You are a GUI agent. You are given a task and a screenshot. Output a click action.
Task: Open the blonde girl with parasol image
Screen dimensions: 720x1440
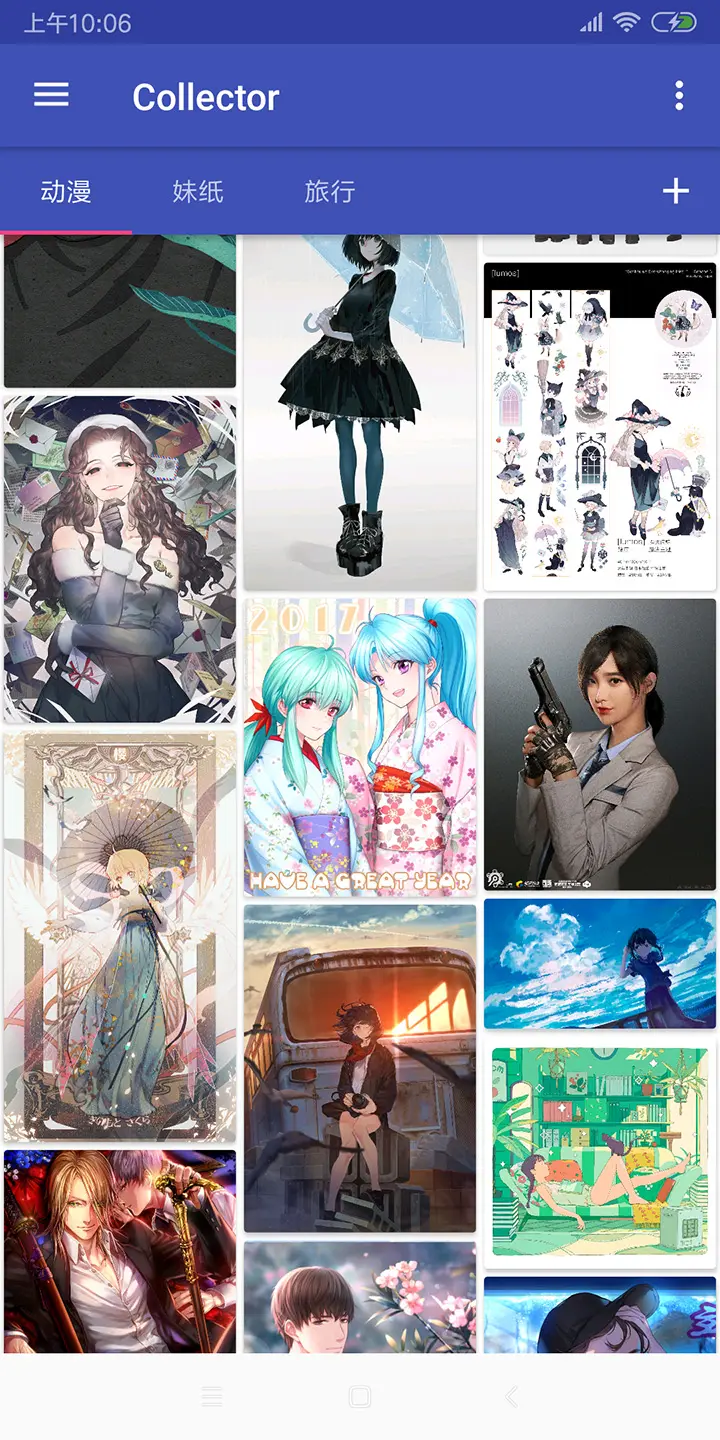click(120, 936)
